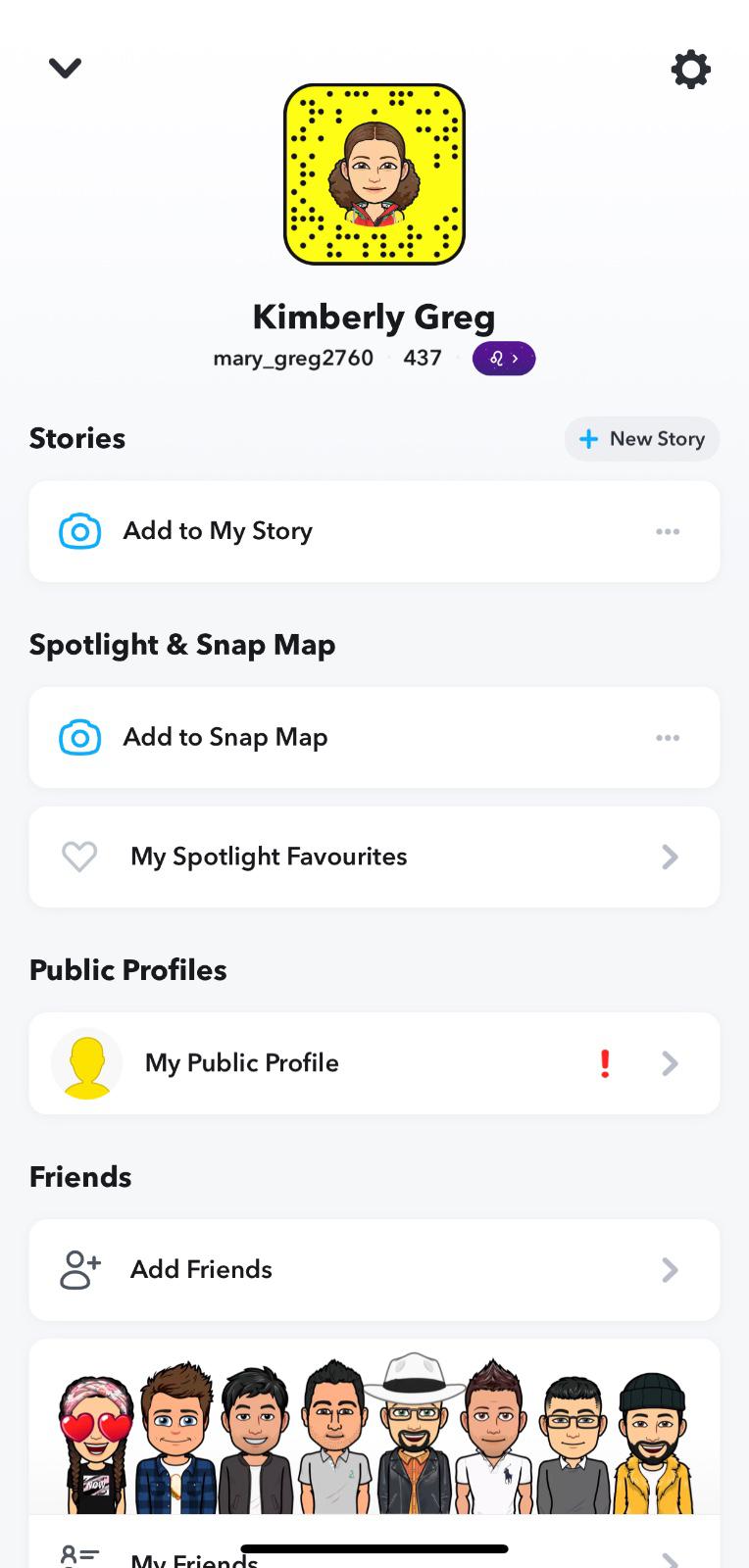Tap the purple zodiac badge
The image size is (749, 1568).
coord(504,359)
